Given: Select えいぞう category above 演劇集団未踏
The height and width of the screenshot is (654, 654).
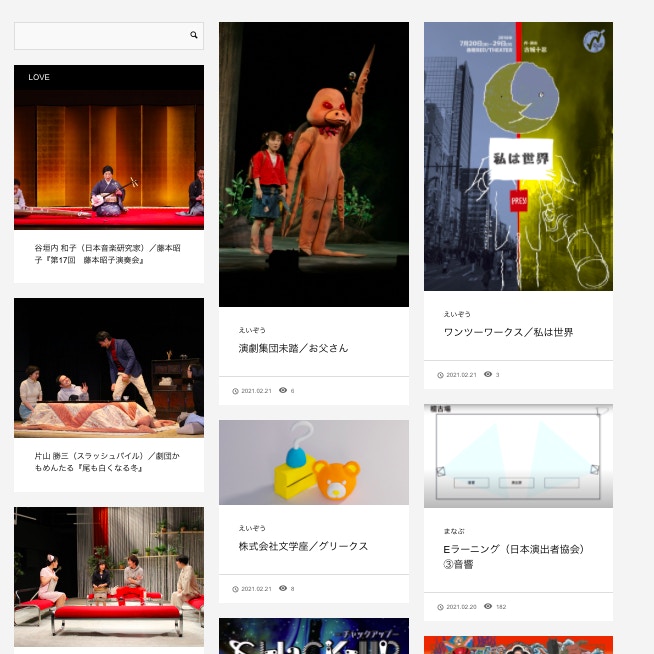Looking at the screenshot, I should point(252,329).
